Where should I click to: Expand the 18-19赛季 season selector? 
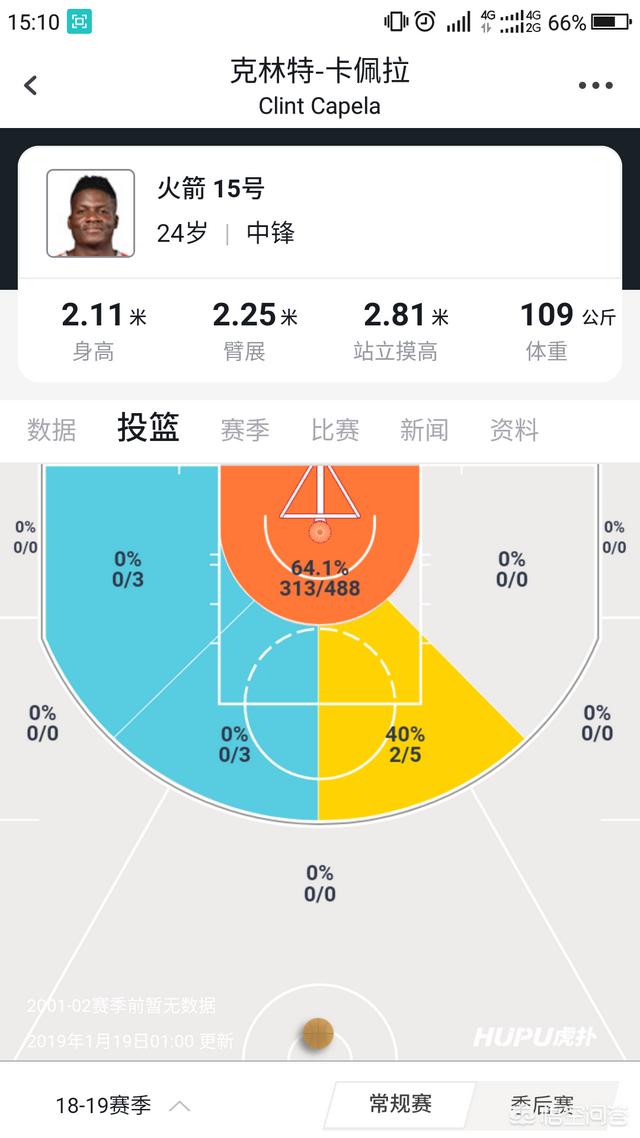point(122,1105)
